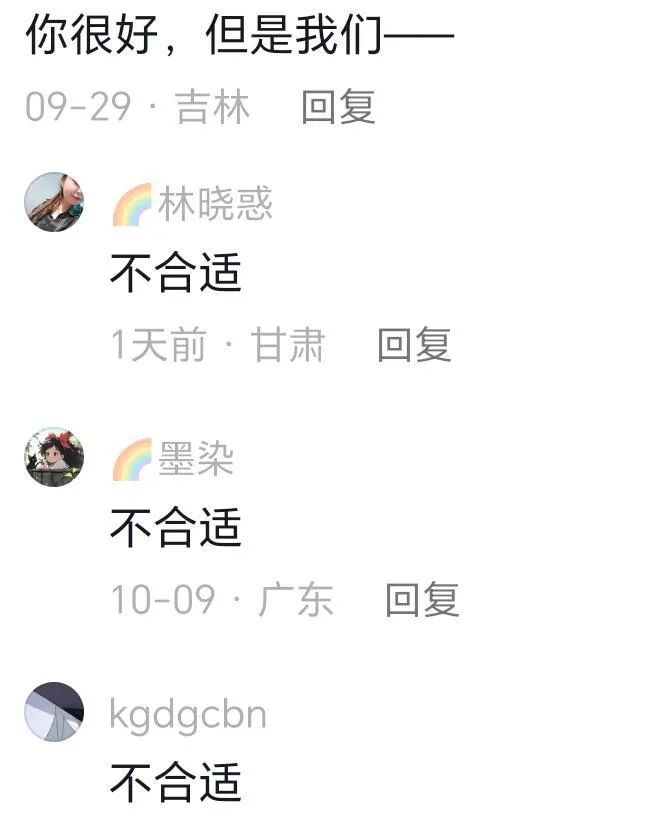Tap the username 林晓惑
The width and height of the screenshot is (648, 821).
tap(215, 205)
